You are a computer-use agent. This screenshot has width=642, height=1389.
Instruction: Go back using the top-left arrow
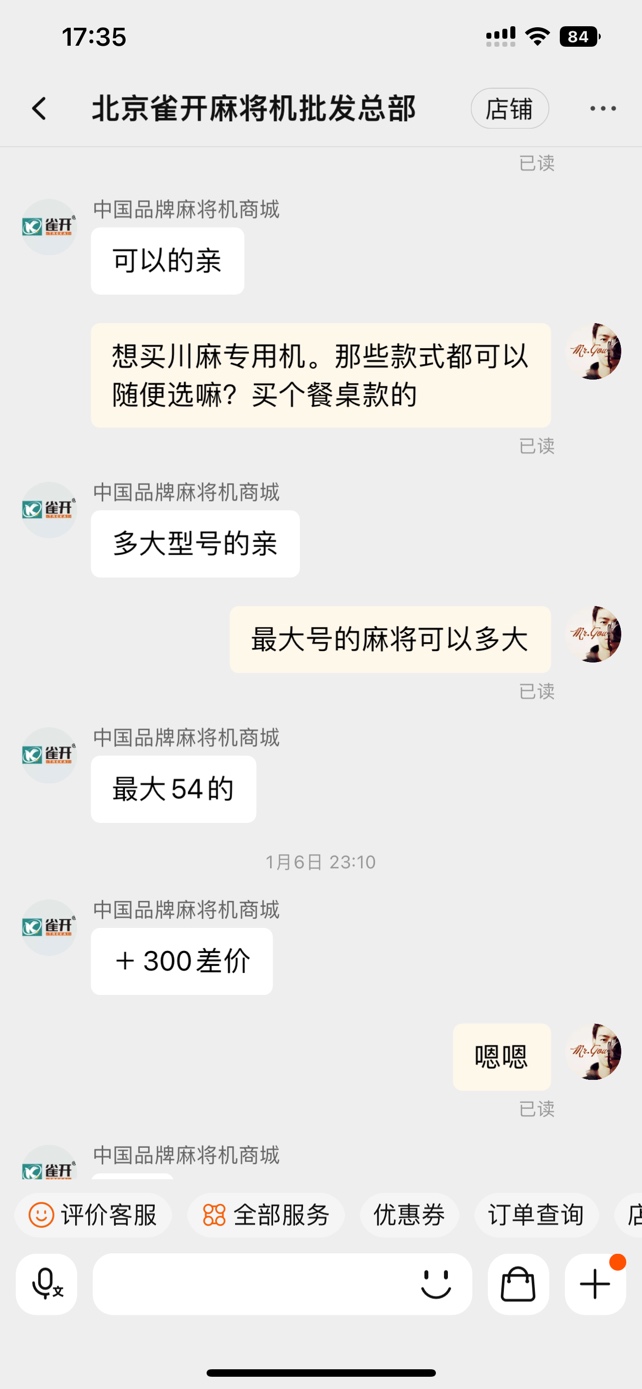coord(40,109)
